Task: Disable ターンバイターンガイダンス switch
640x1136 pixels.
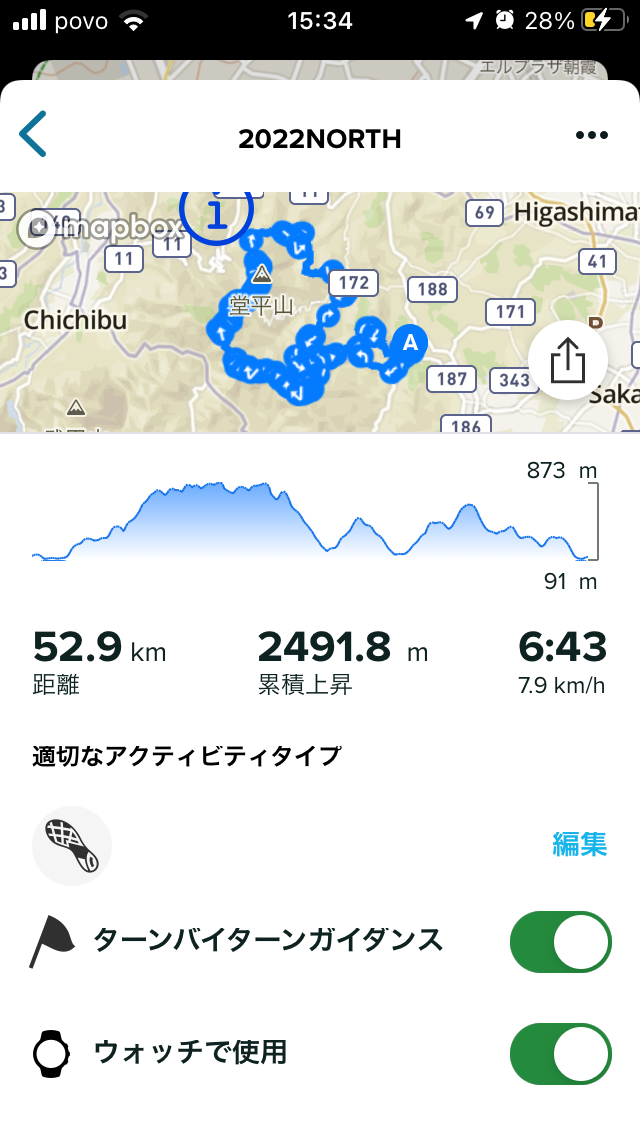Action: coord(560,942)
